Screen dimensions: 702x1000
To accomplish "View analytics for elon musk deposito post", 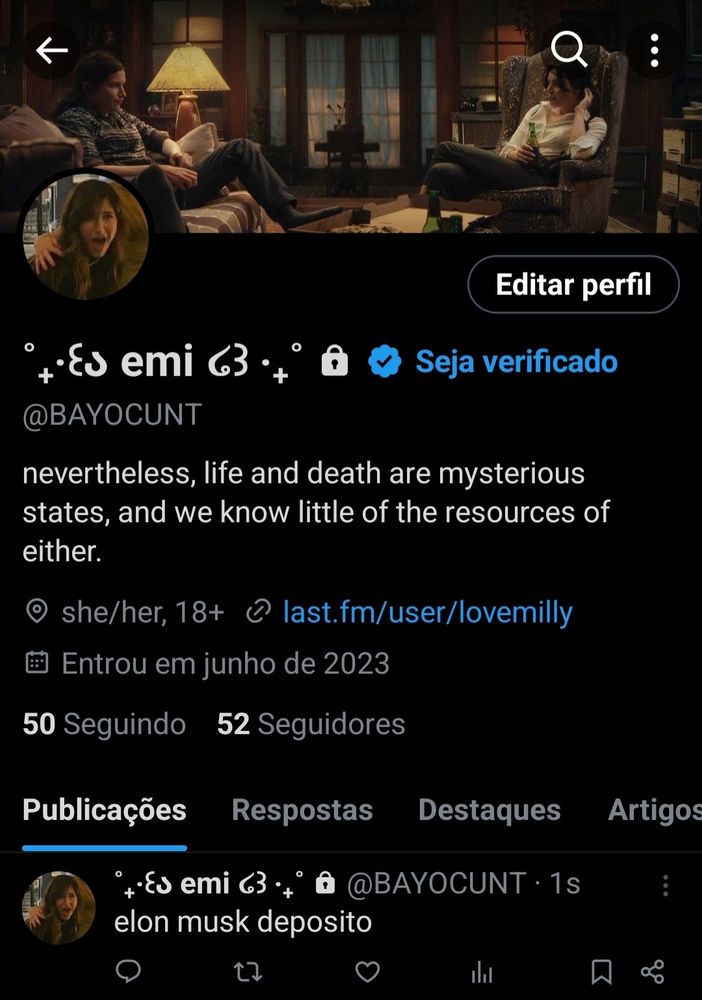I will (482, 971).
